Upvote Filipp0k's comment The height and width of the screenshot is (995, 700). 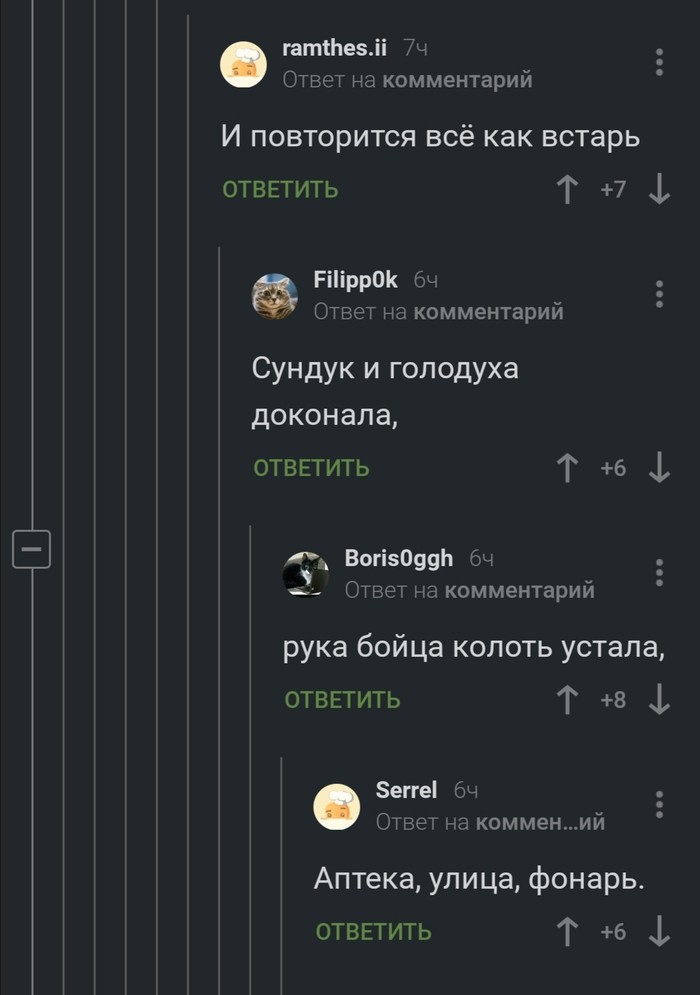(568, 467)
